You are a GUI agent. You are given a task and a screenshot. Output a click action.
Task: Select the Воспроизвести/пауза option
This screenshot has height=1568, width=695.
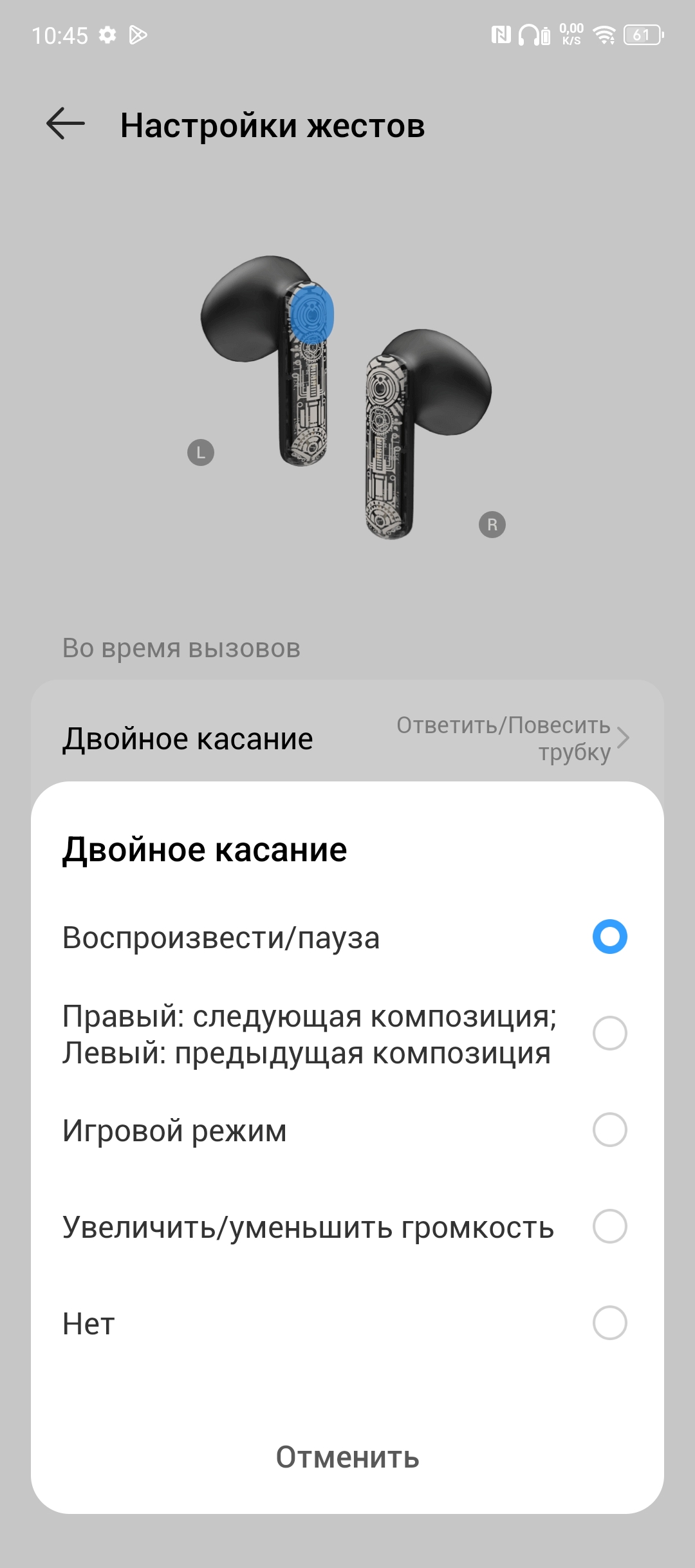click(609, 937)
